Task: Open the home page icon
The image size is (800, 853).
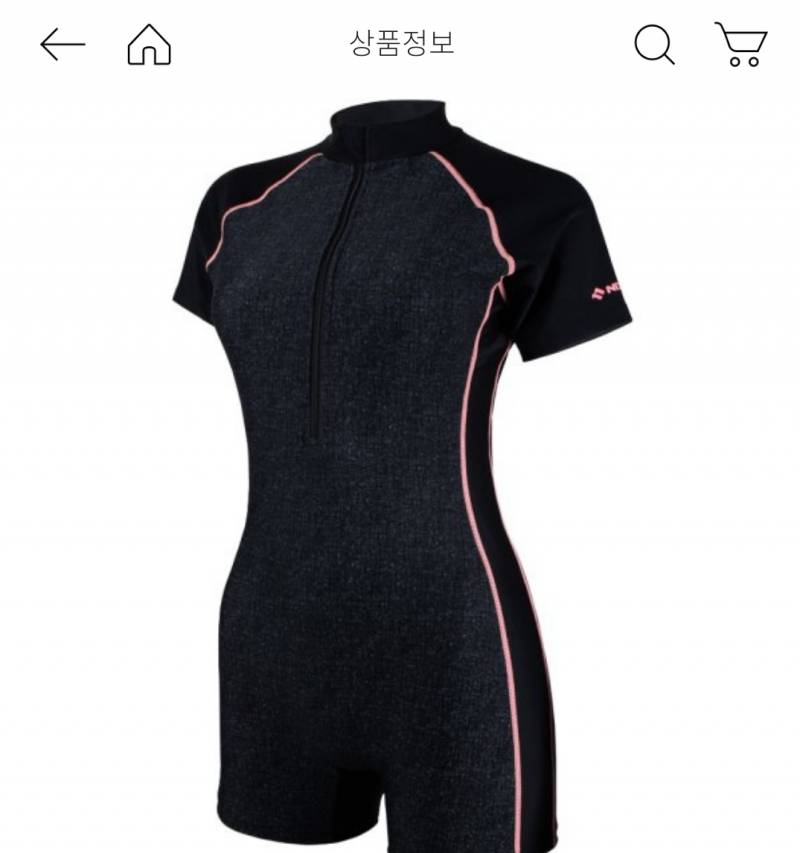Action: point(149,45)
